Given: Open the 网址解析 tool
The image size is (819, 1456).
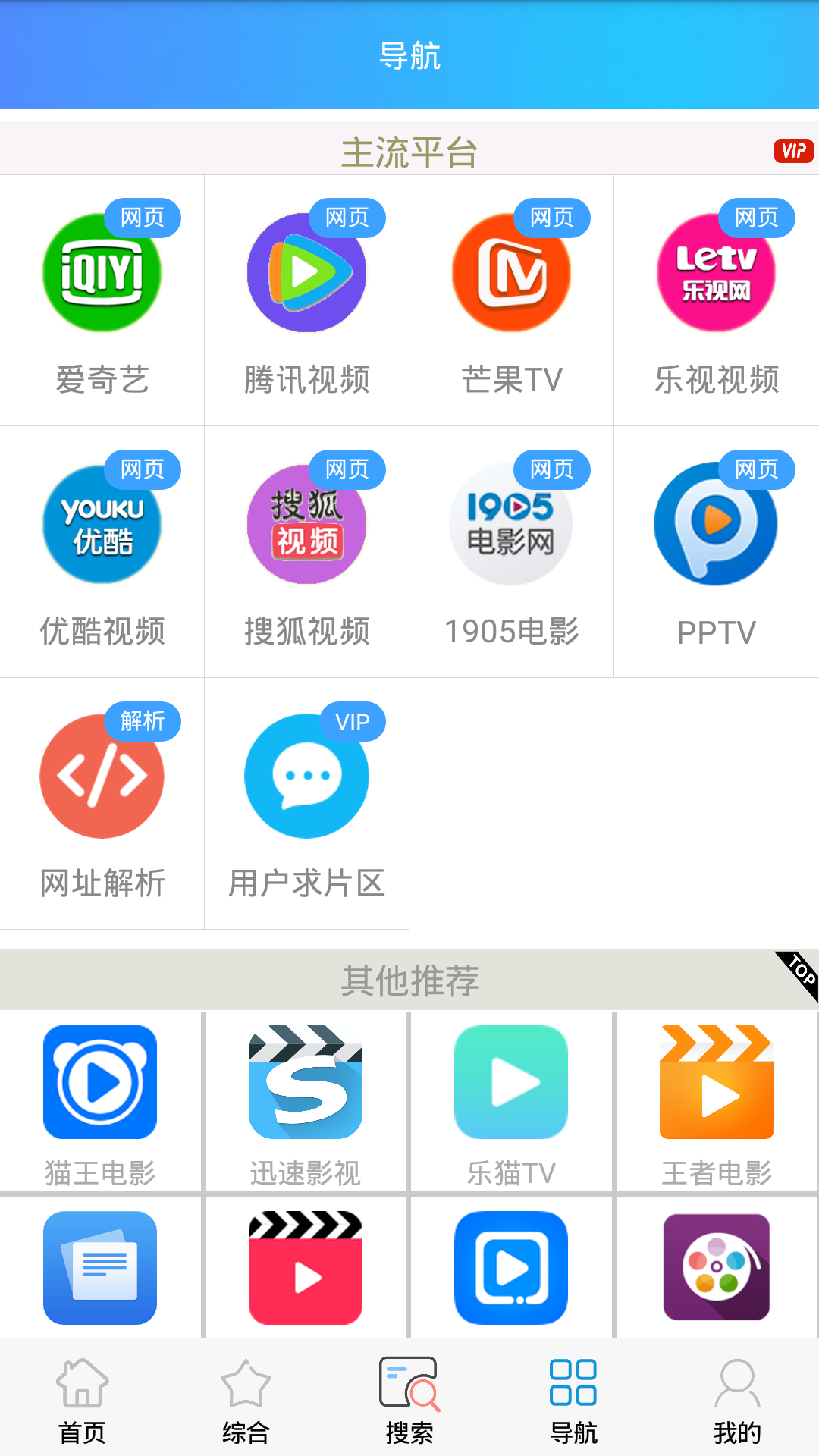Looking at the screenshot, I should coord(102,803).
